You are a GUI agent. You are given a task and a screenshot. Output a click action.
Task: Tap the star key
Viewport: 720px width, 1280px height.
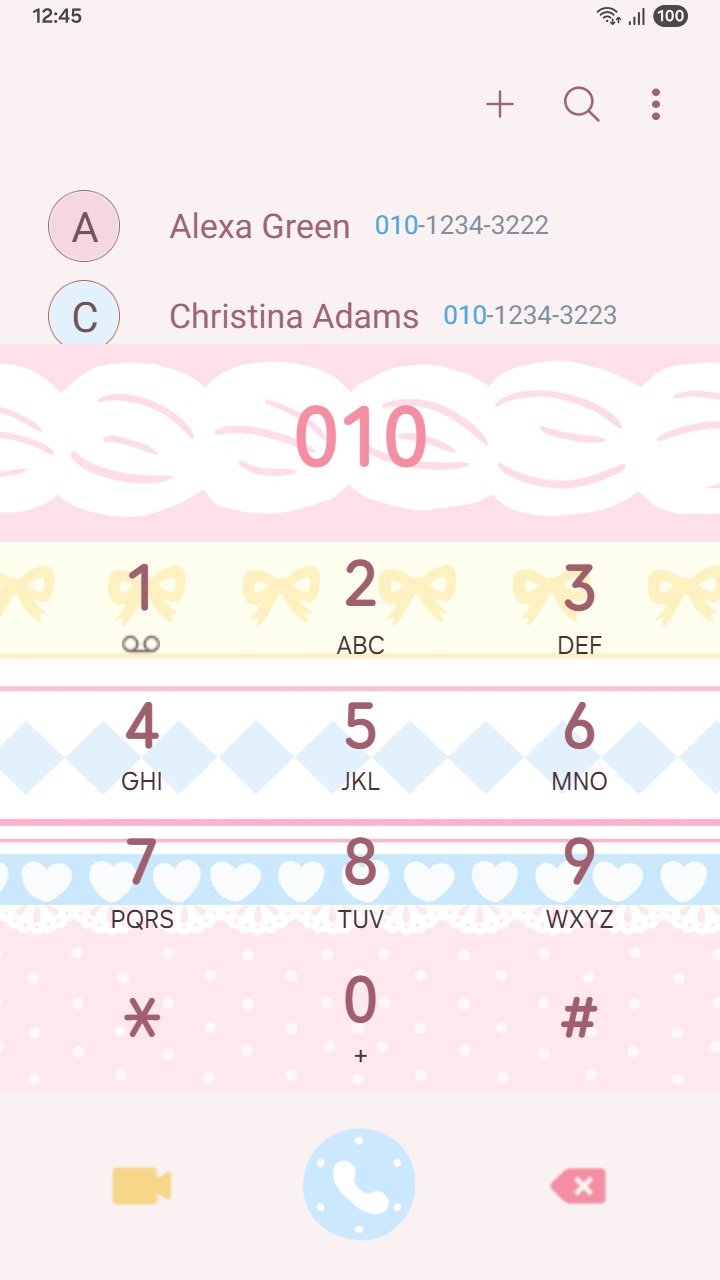(142, 1018)
